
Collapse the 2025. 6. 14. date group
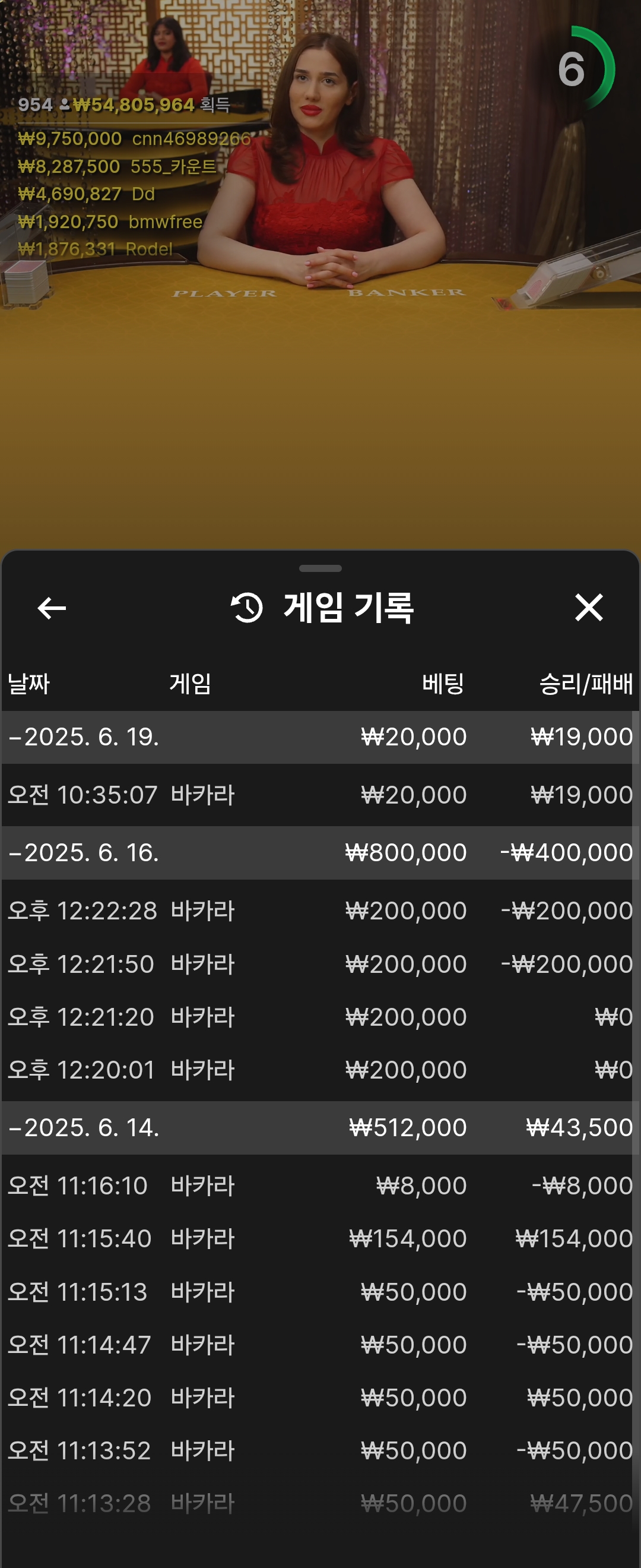tap(84, 1128)
